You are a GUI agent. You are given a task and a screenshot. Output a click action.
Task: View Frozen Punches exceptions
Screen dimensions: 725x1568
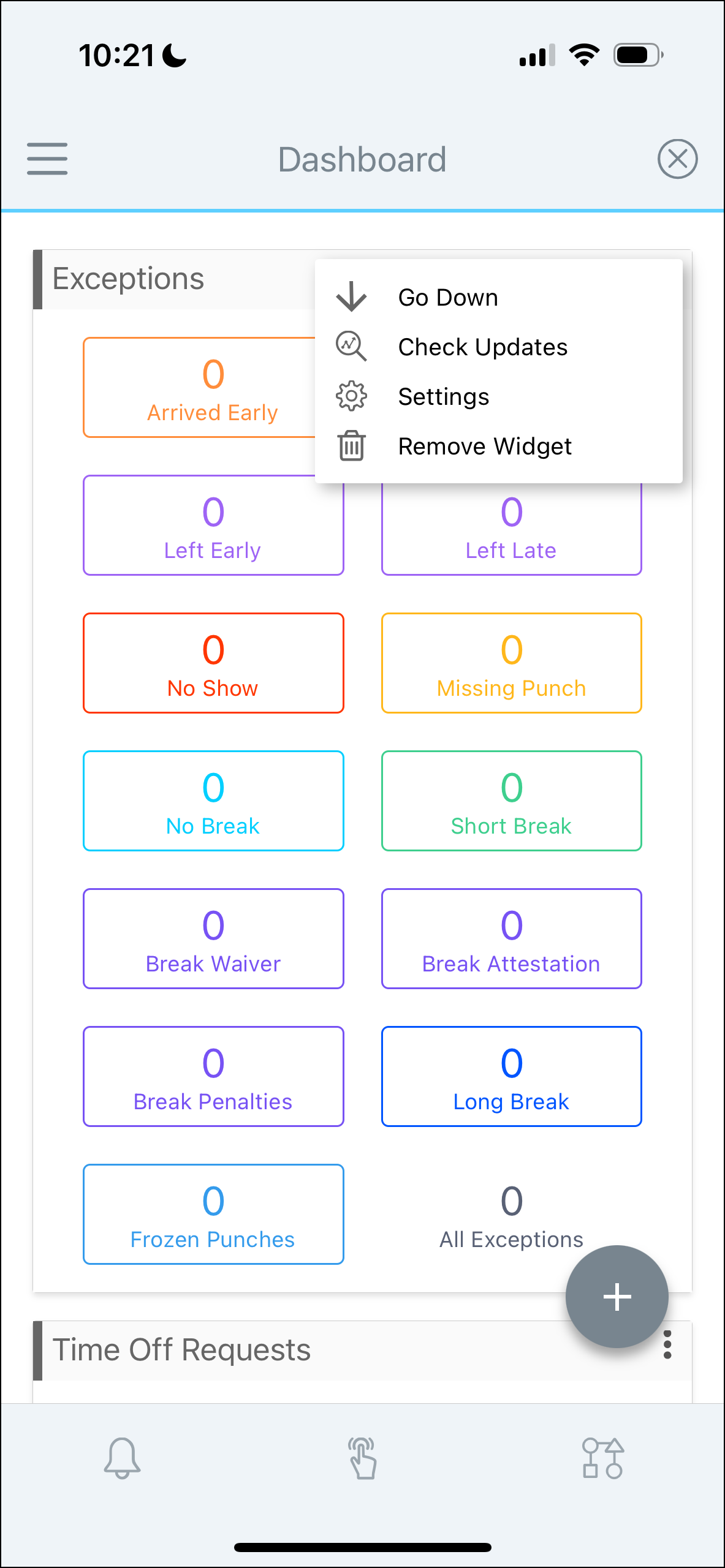click(x=213, y=1214)
